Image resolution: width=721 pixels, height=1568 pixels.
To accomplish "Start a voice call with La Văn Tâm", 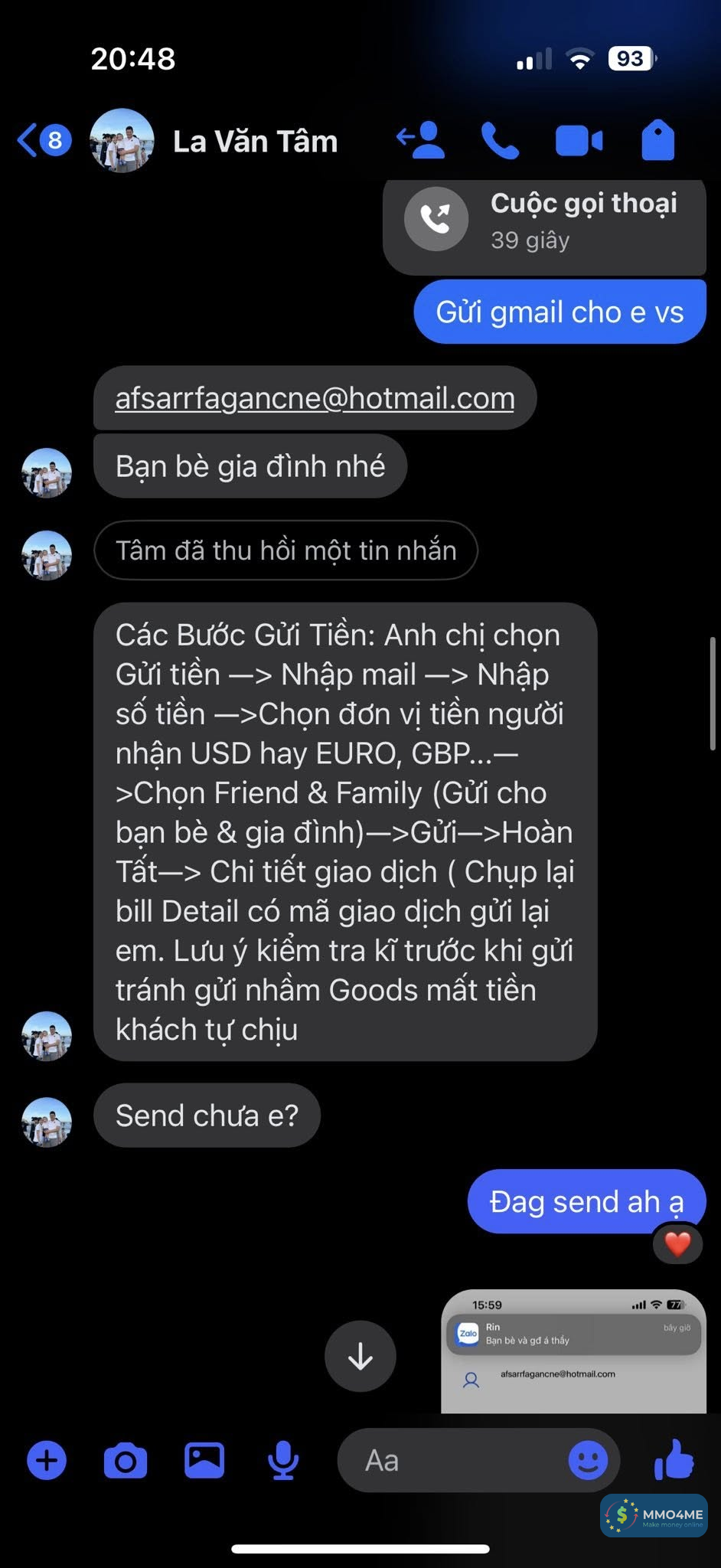I will [500, 141].
